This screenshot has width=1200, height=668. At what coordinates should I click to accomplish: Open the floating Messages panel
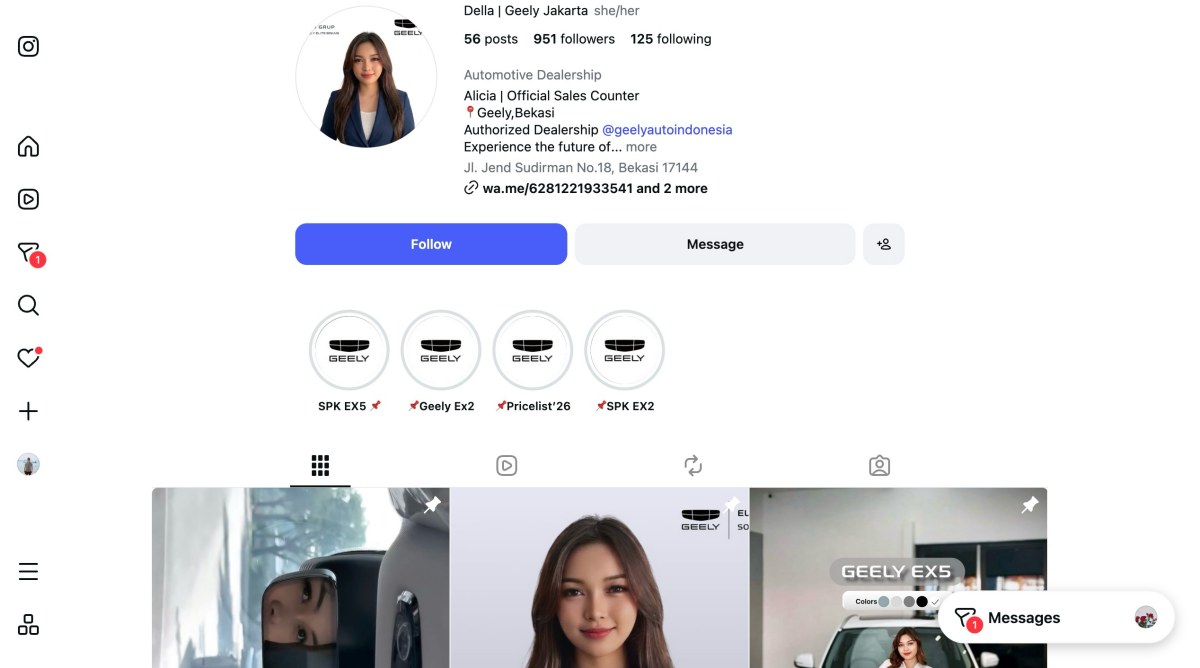(x=1056, y=618)
